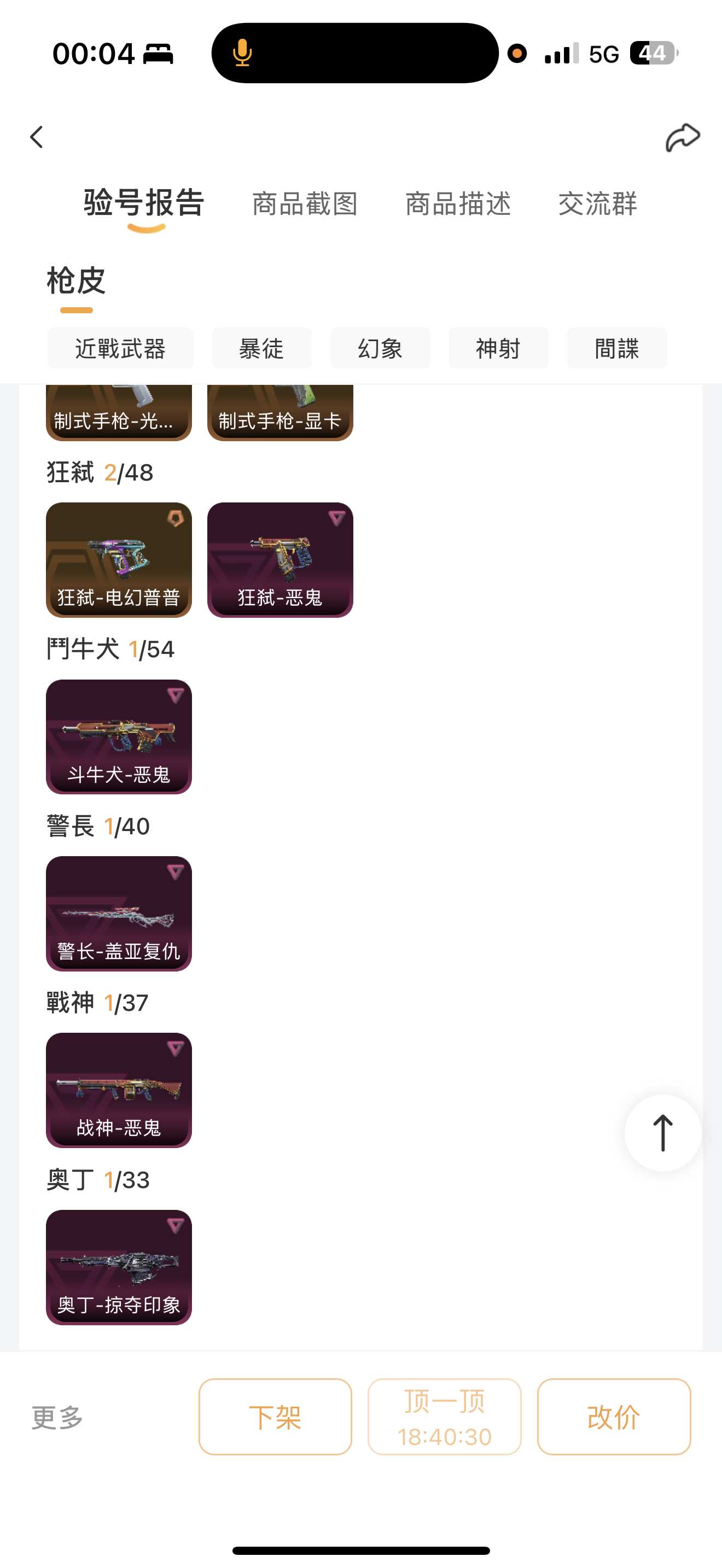Select the 暴徒 weapon chip
The height and width of the screenshot is (1568, 722).
262,349
